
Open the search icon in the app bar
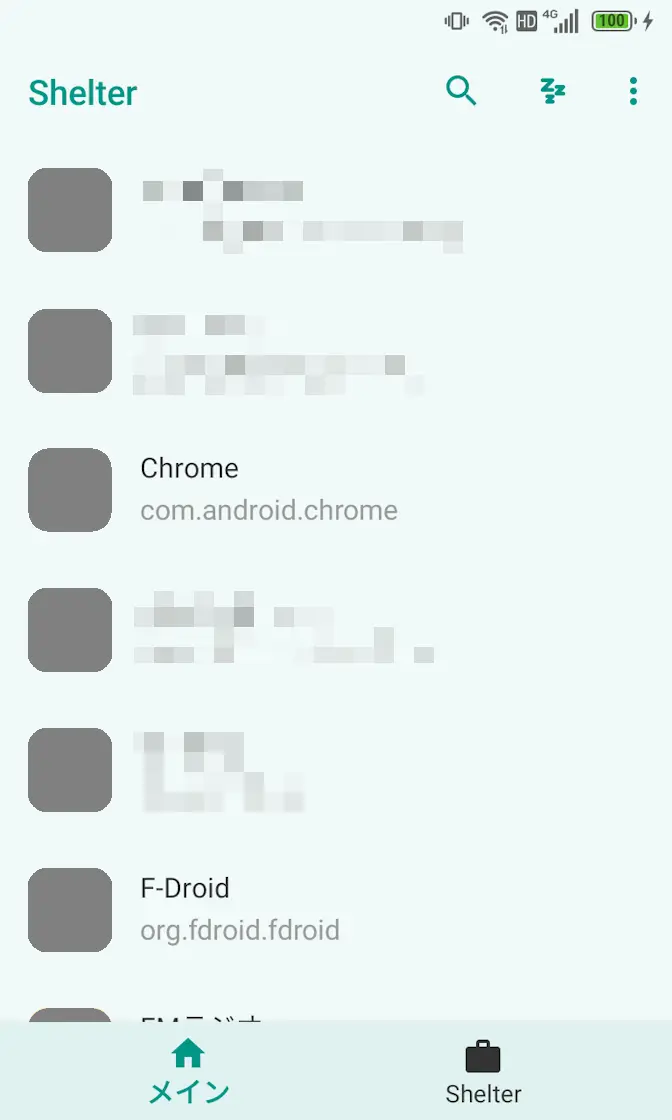(x=461, y=91)
